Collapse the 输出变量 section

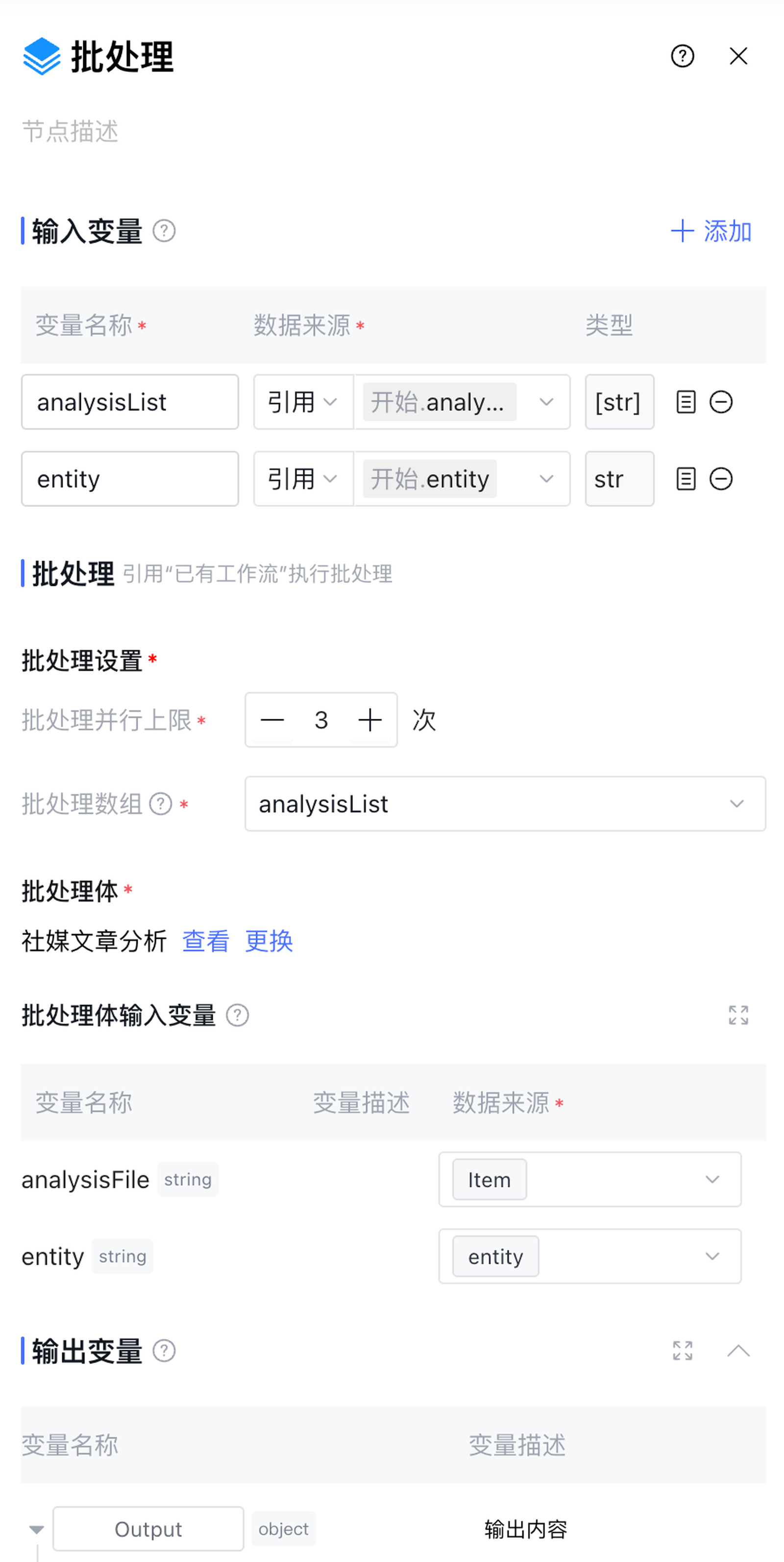(x=738, y=1351)
